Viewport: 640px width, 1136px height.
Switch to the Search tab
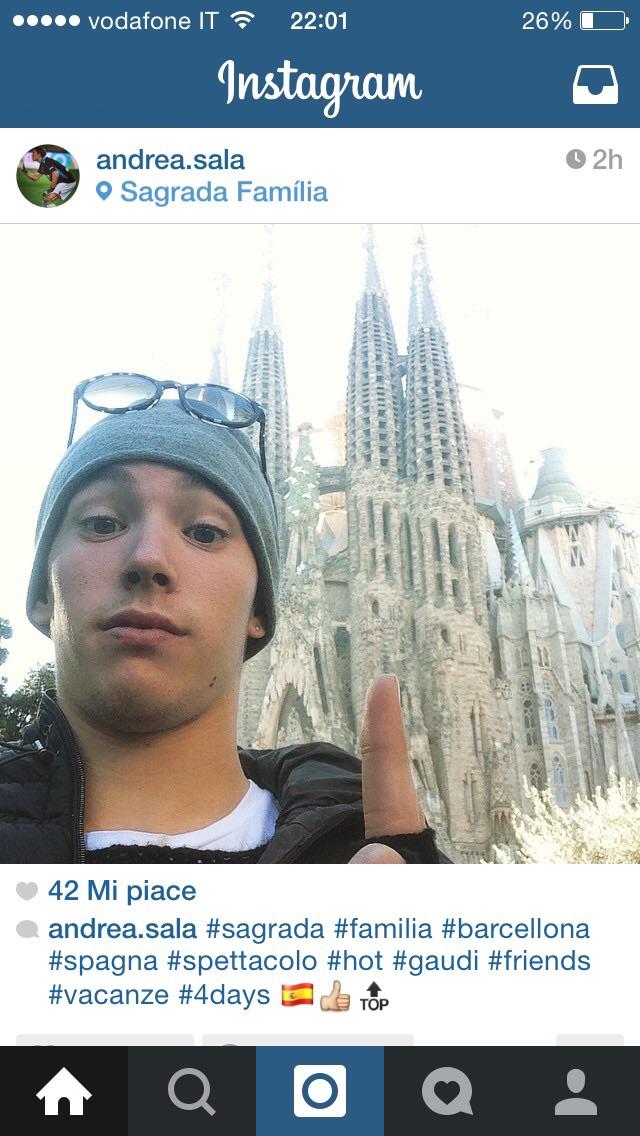(192, 1091)
